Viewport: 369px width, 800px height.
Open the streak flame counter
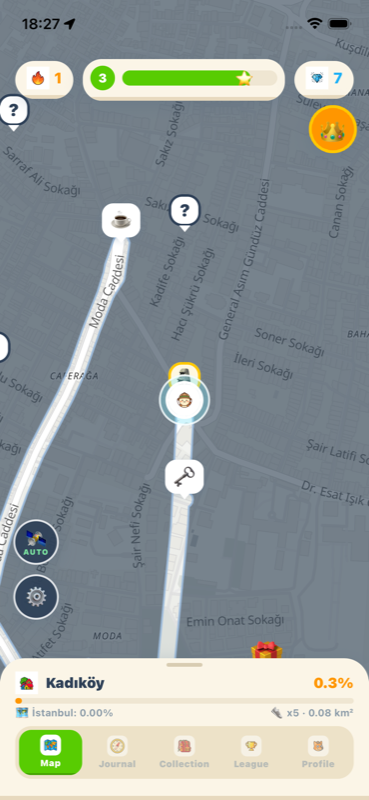click(44, 79)
